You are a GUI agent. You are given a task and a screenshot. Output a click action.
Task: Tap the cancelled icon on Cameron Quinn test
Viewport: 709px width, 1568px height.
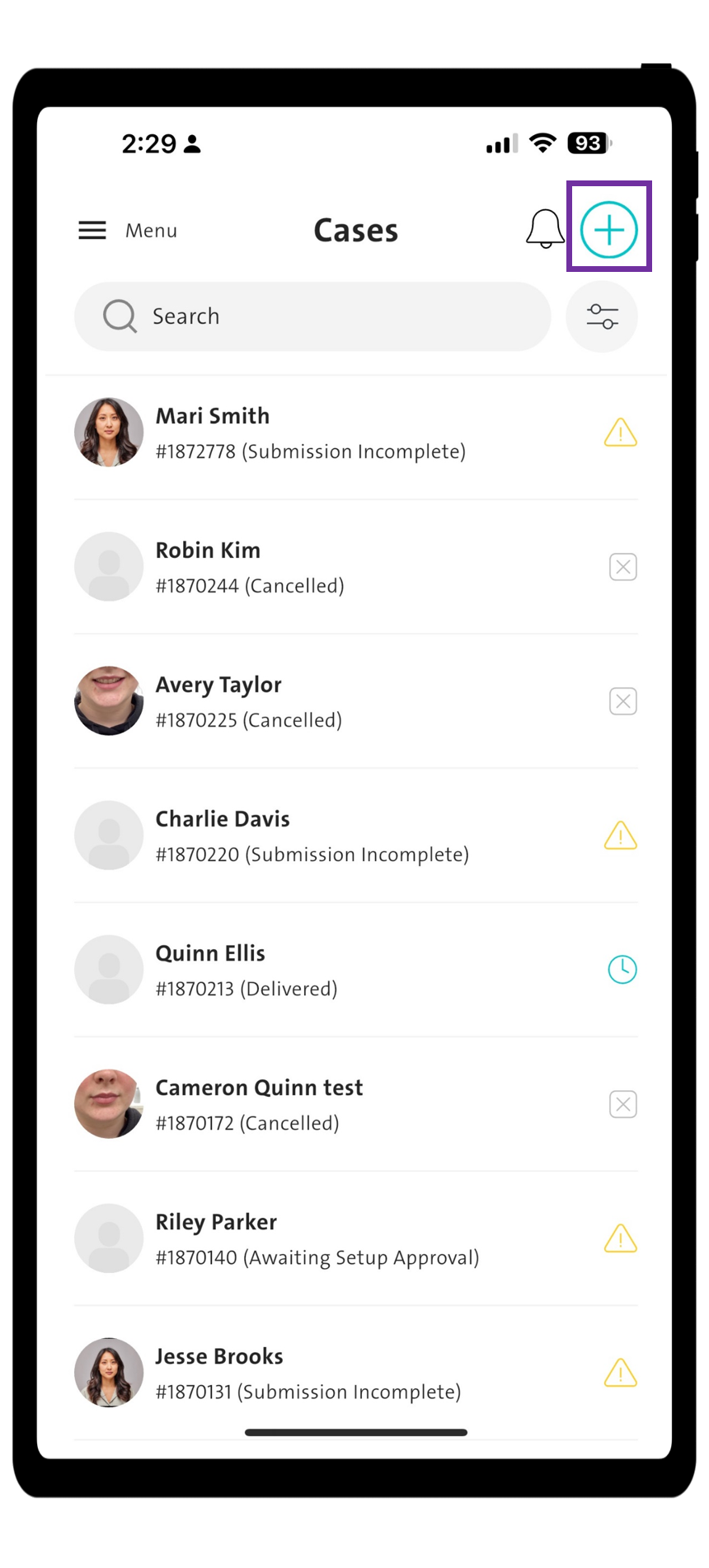[x=622, y=1104]
